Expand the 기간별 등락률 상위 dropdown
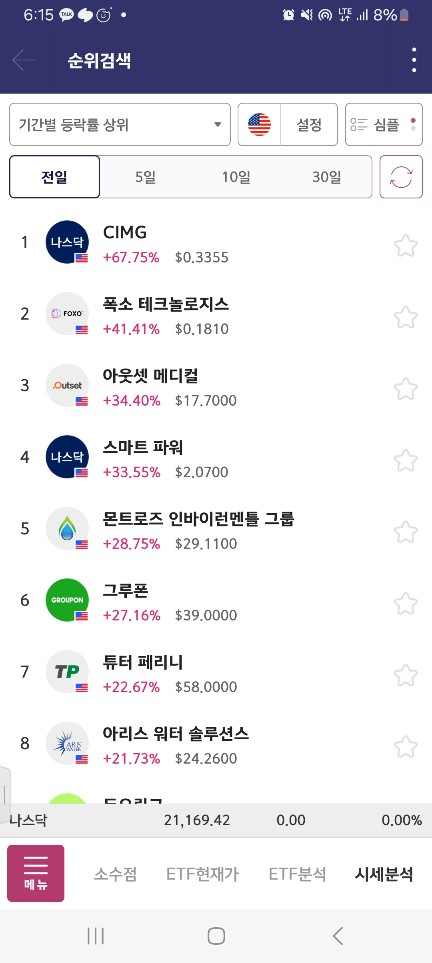Image resolution: width=432 pixels, height=963 pixels. (120, 125)
